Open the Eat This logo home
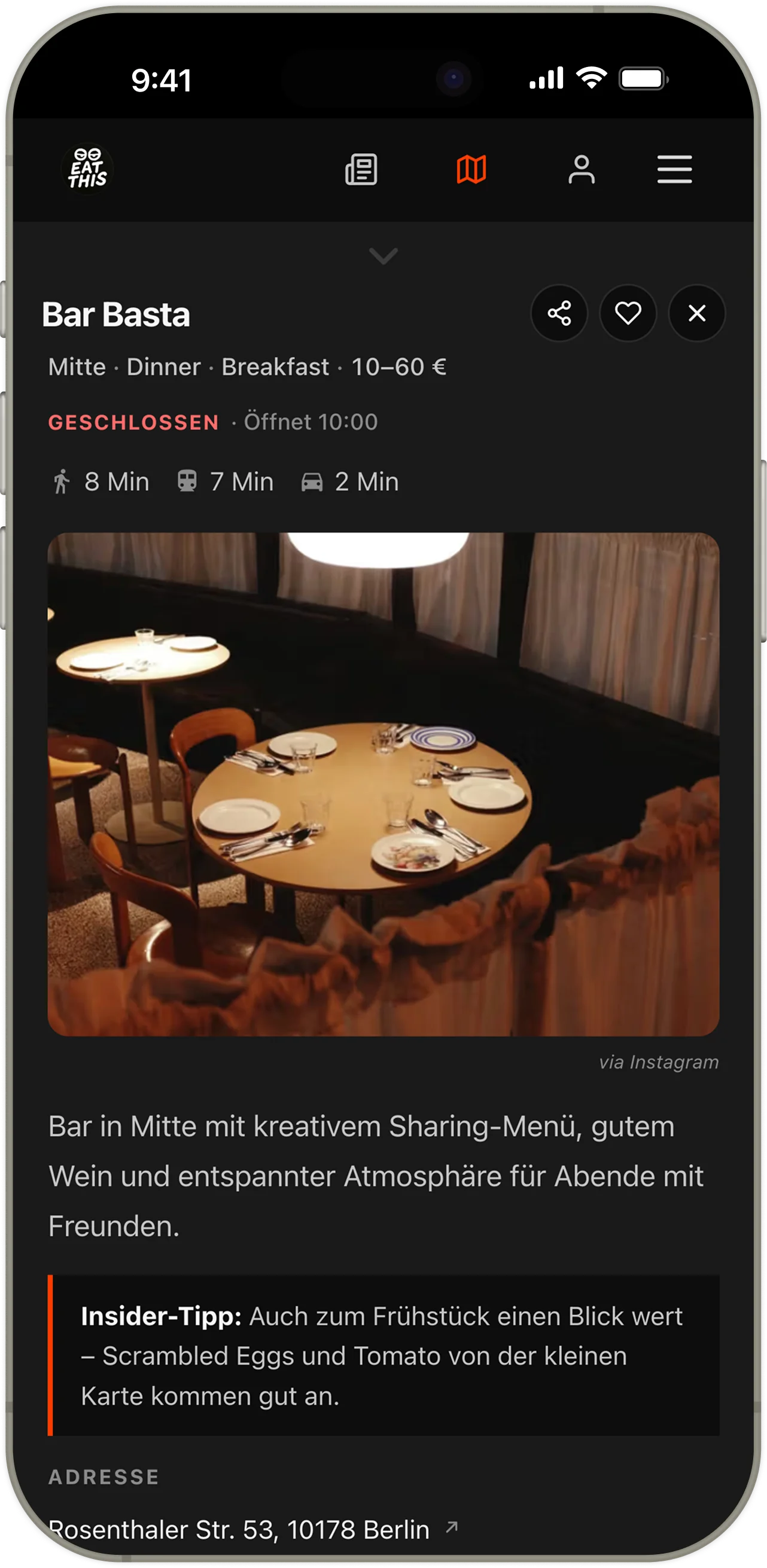This screenshot has width=767, height=1568. [88, 169]
